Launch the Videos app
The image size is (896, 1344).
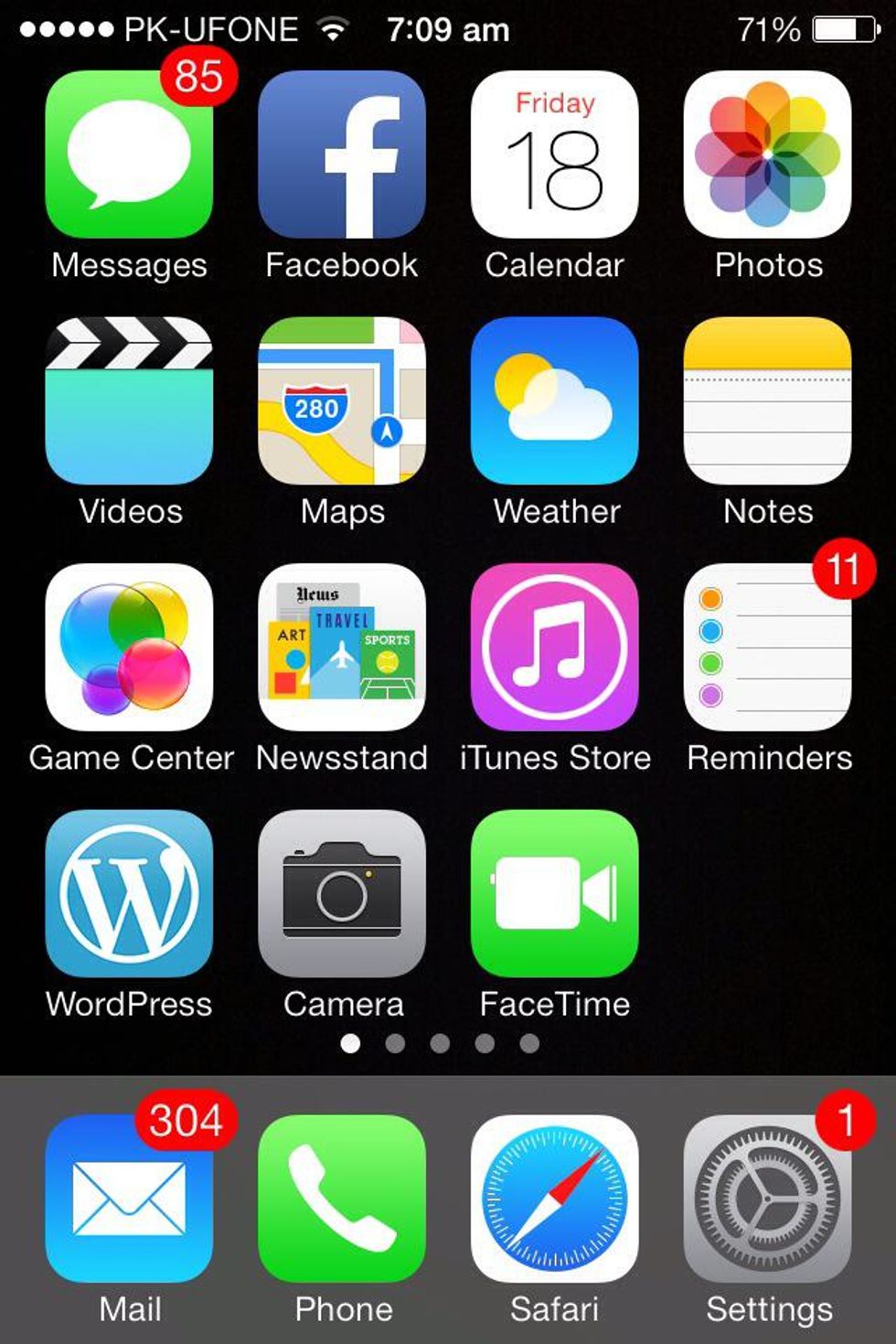[x=129, y=400]
